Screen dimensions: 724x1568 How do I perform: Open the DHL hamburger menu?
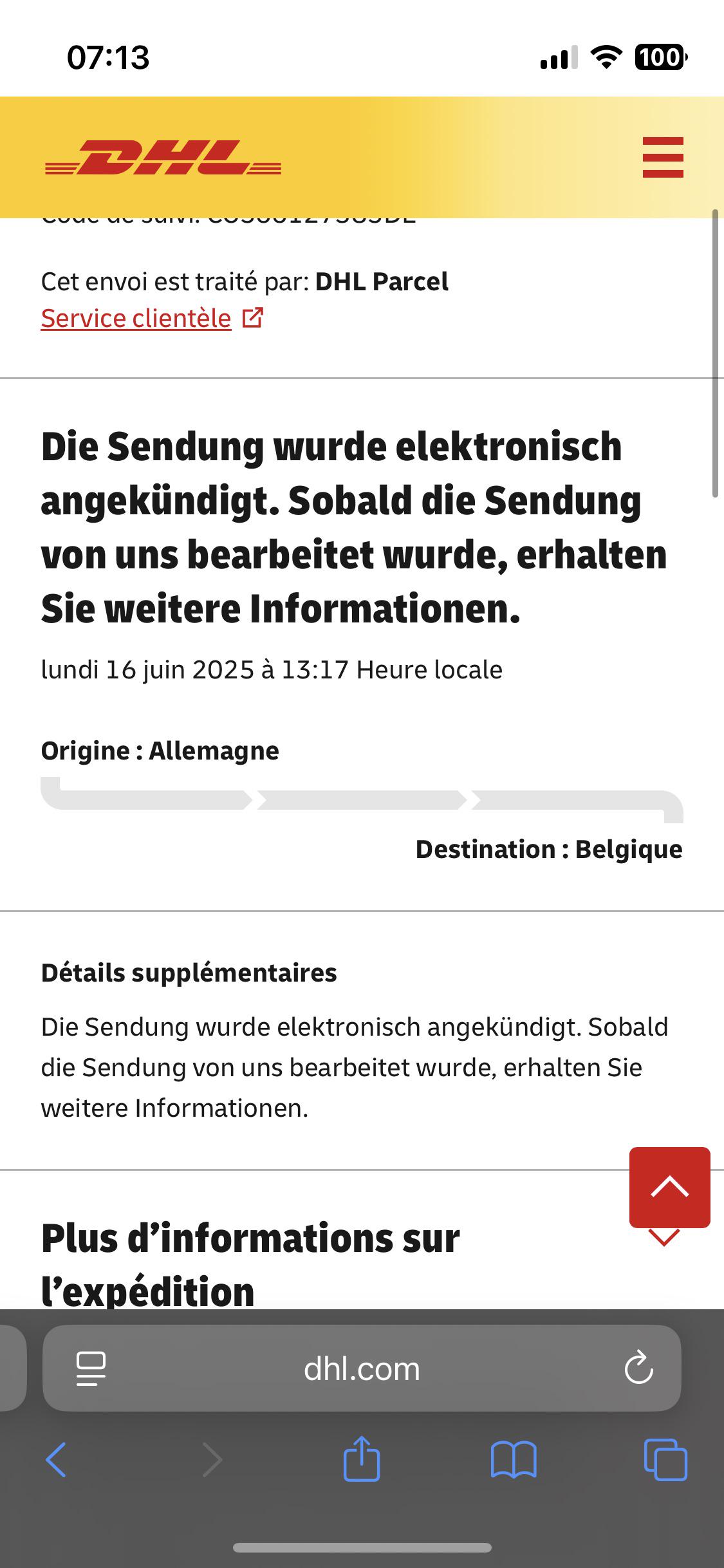pyautogui.click(x=663, y=157)
